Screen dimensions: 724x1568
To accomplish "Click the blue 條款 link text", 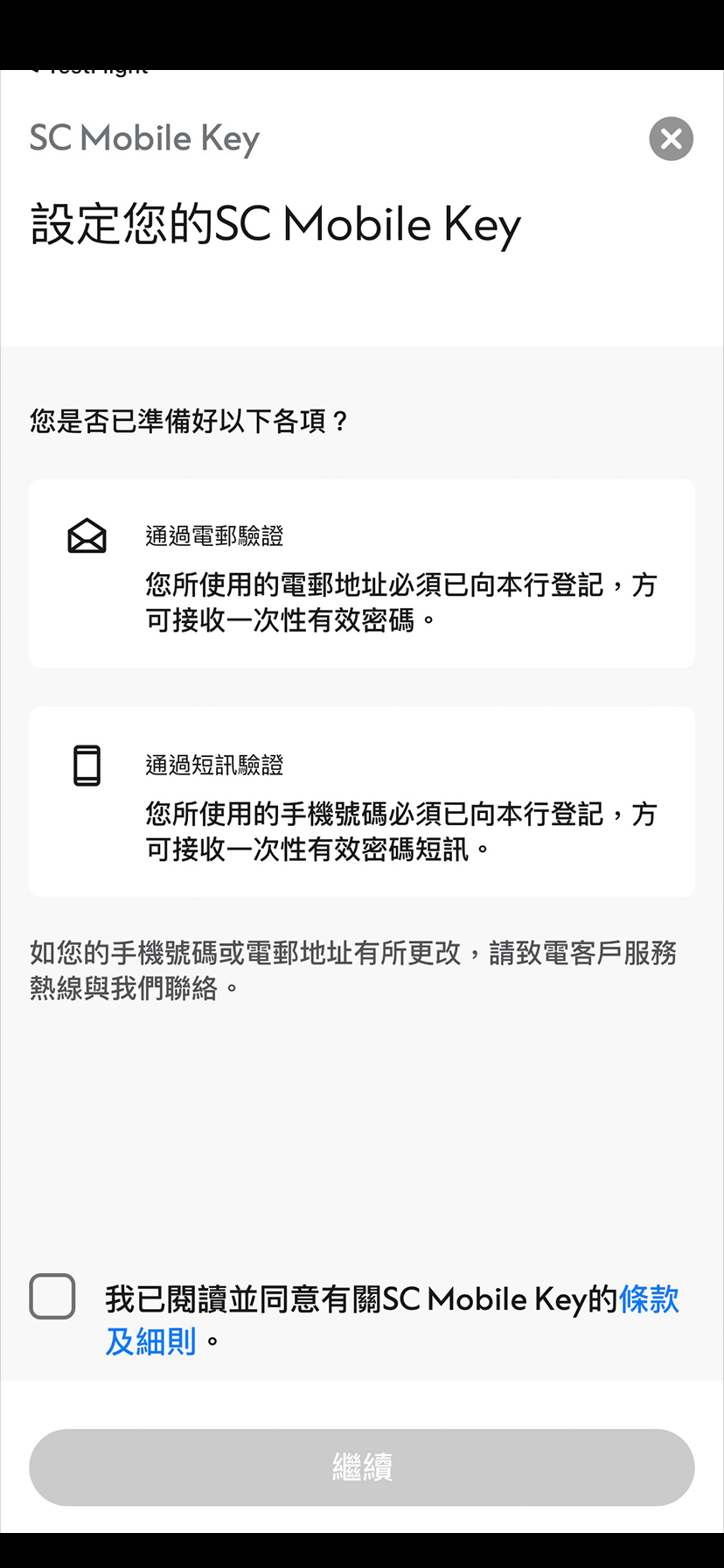I will (x=651, y=1299).
